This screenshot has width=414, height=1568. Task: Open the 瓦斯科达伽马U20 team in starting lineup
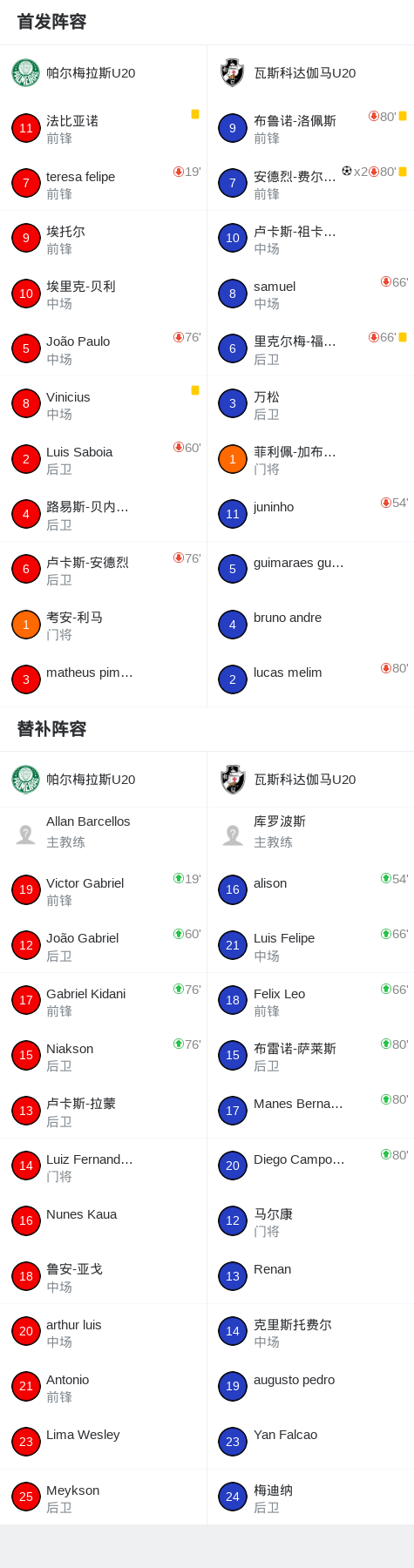click(310, 73)
